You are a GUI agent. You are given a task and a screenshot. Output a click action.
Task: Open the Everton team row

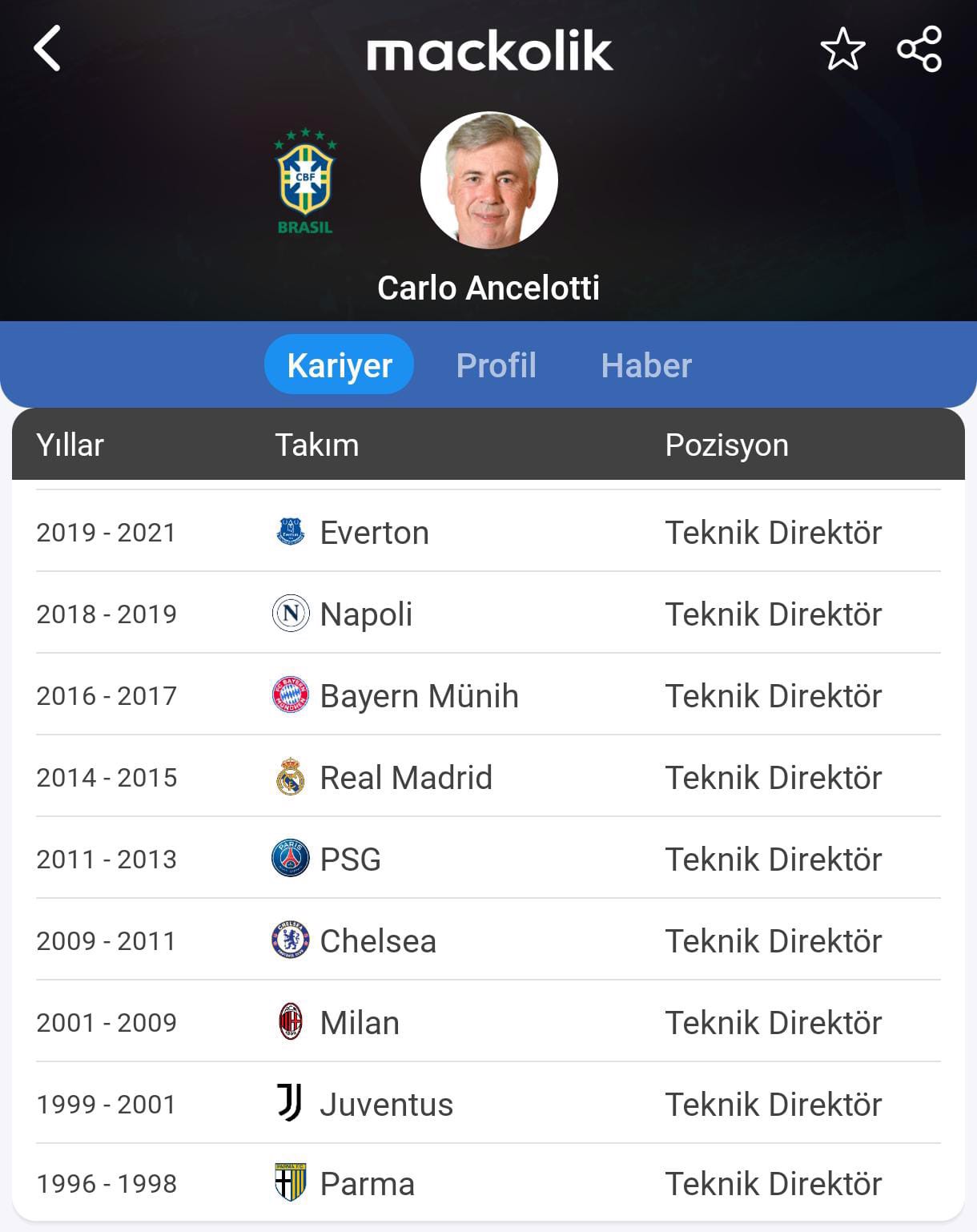tap(374, 533)
